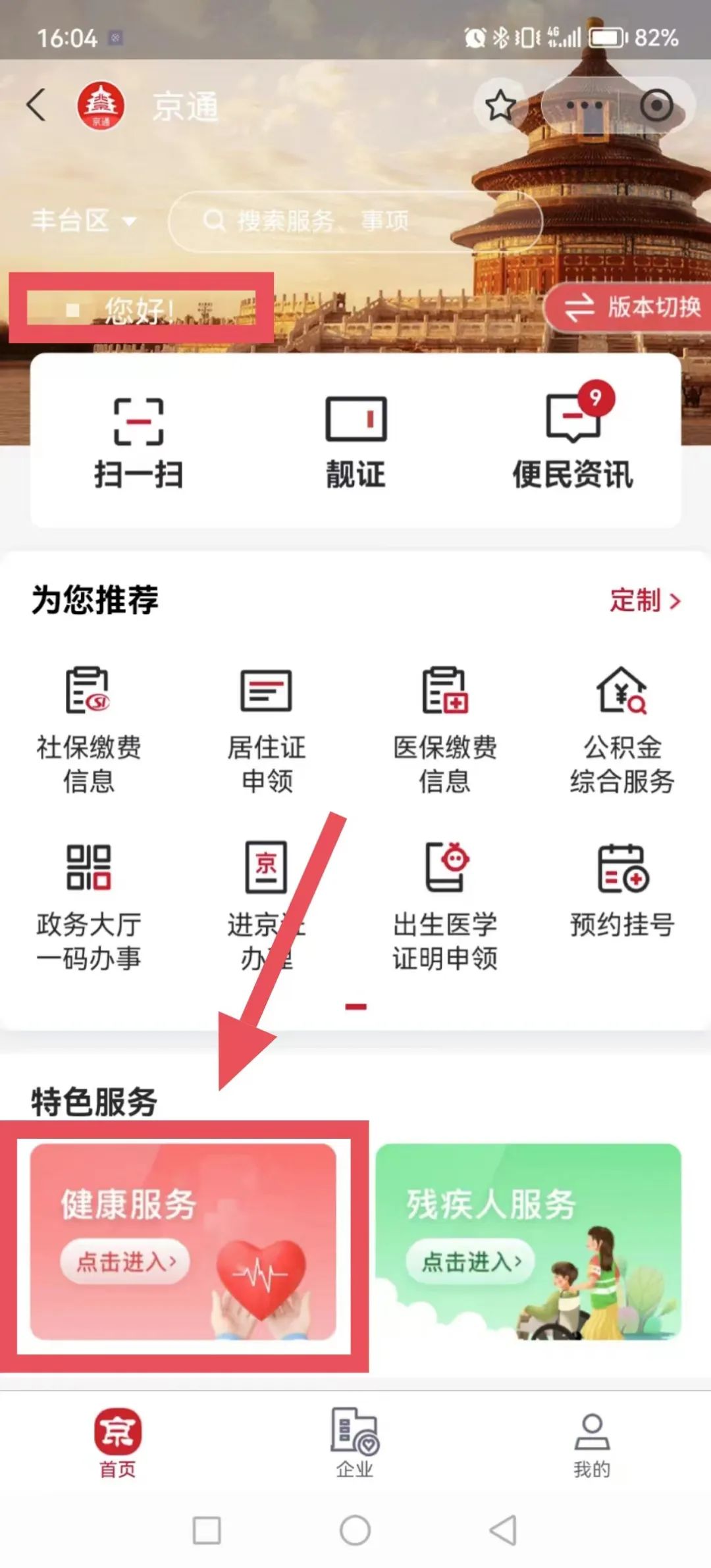The width and height of the screenshot is (711, 1568).
Task: Open 出生医学证明申领
Action: click(444, 905)
